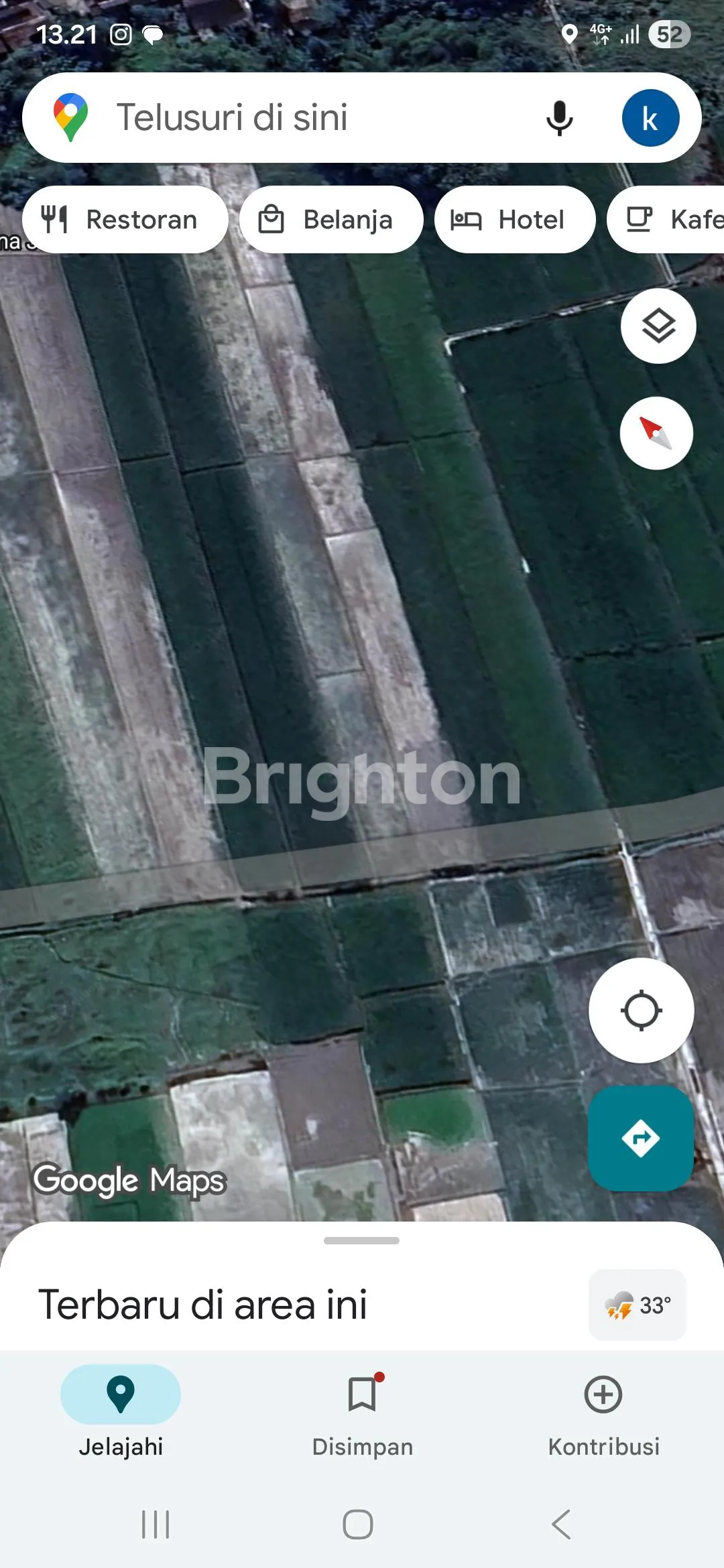Choose the Kafe category chip

[x=670, y=220]
